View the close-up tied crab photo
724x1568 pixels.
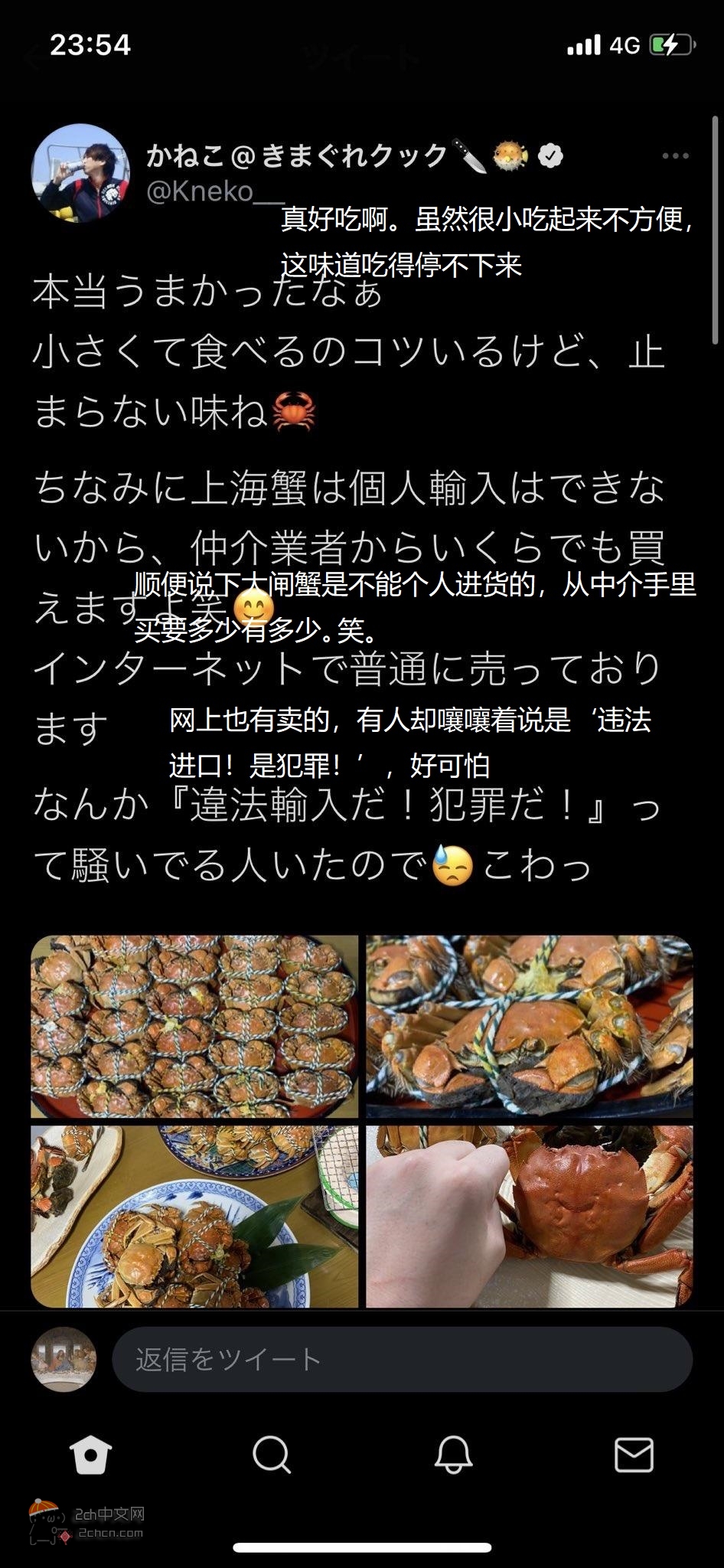(529, 1026)
